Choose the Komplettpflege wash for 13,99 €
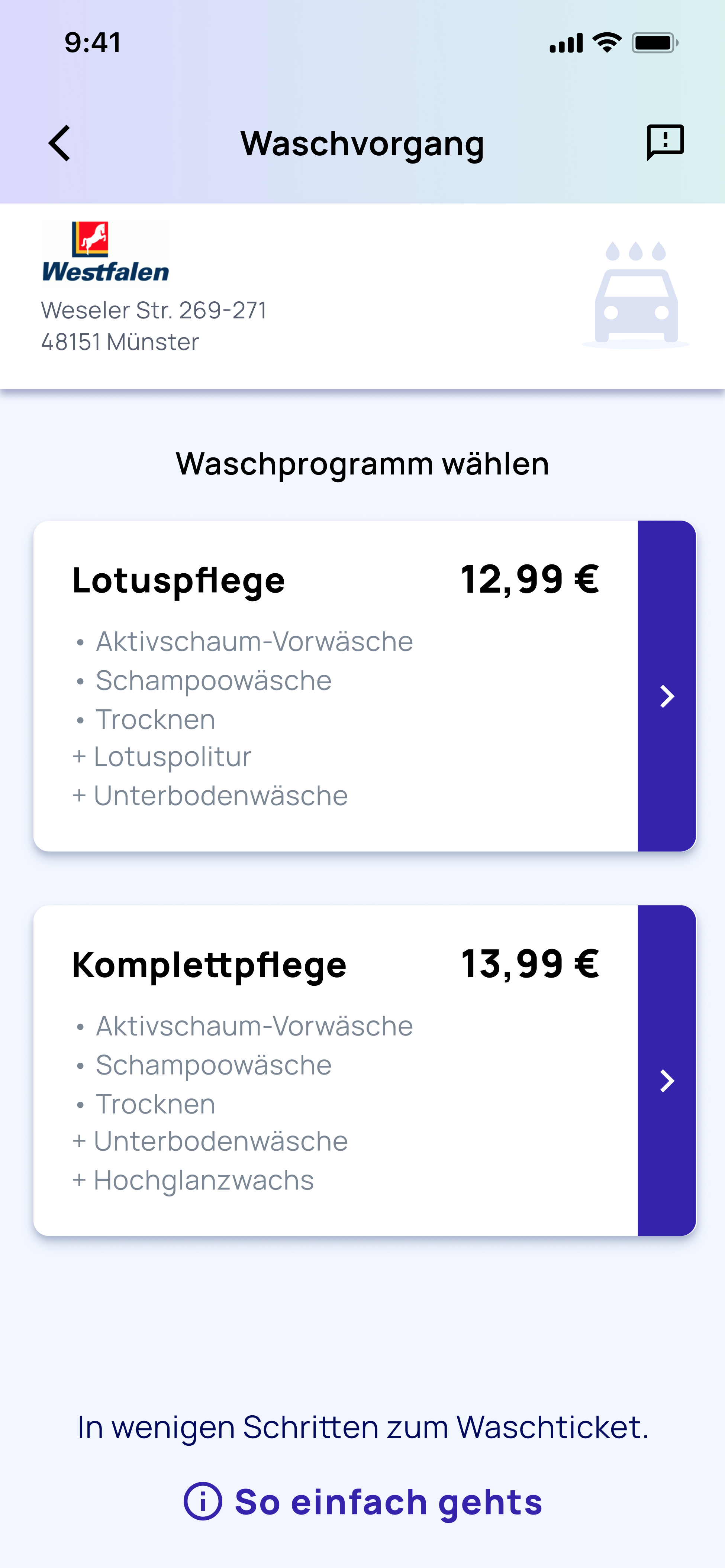 (x=364, y=1070)
